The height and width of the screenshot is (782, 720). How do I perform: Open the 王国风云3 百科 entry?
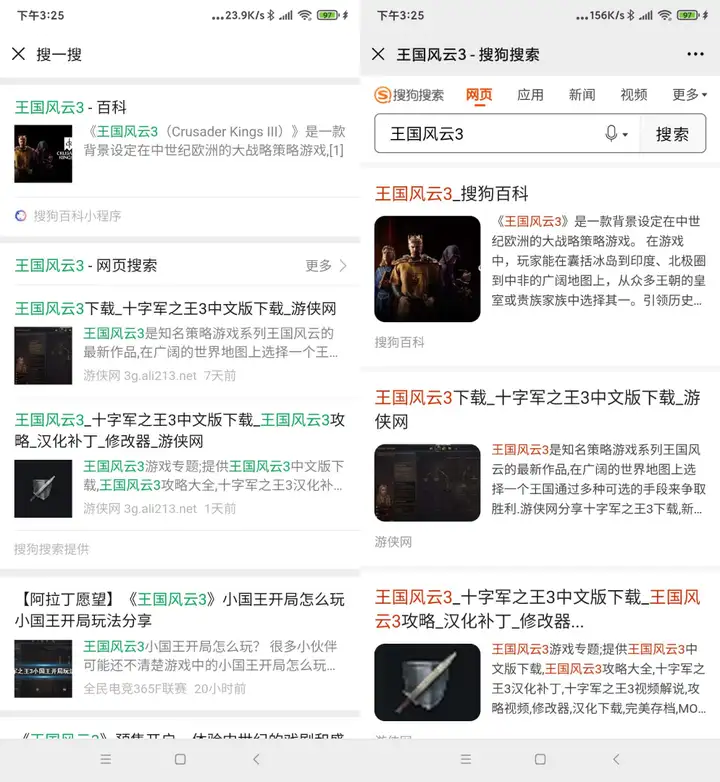[71, 107]
